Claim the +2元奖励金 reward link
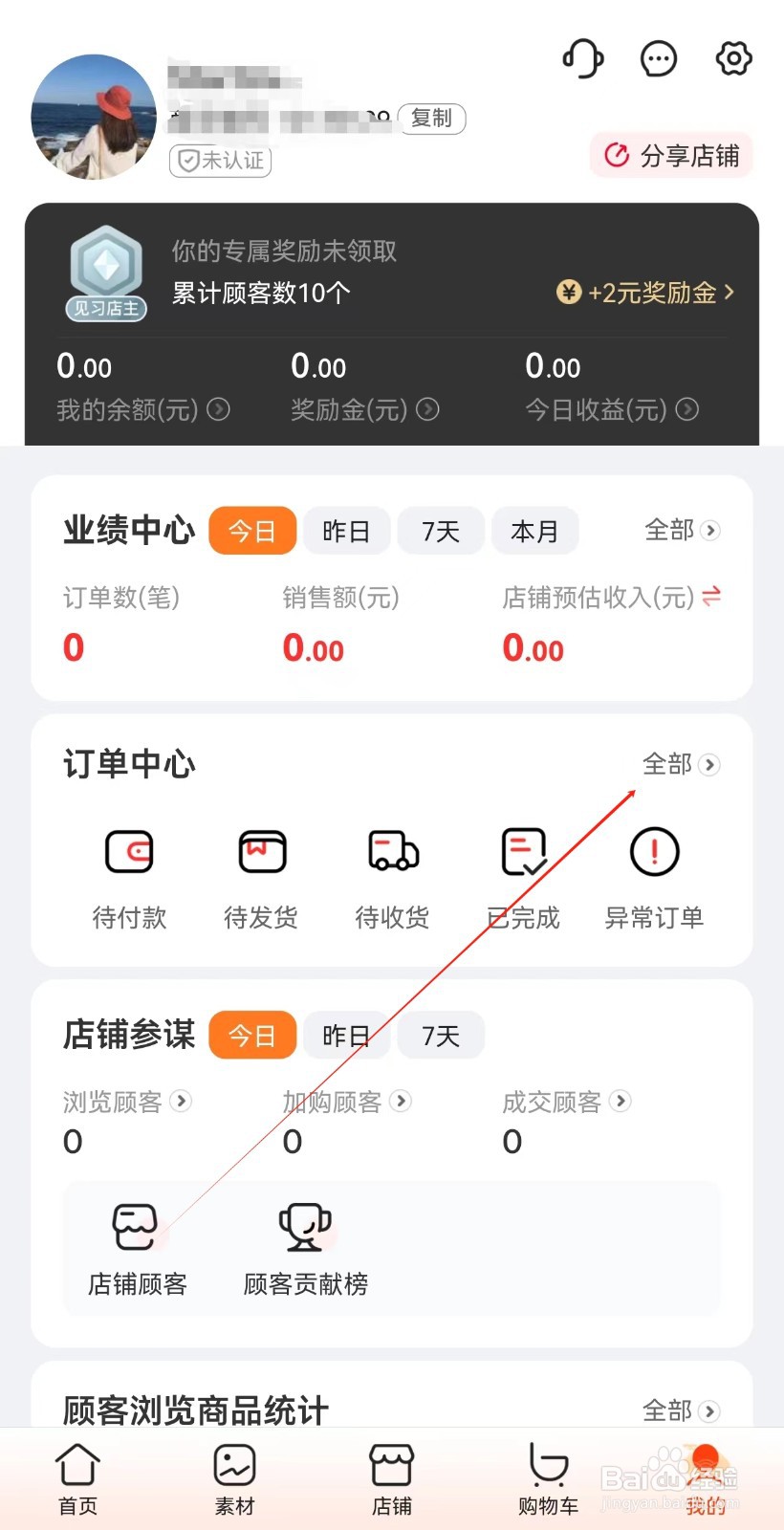Image resolution: width=784 pixels, height=1530 pixels. (647, 294)
